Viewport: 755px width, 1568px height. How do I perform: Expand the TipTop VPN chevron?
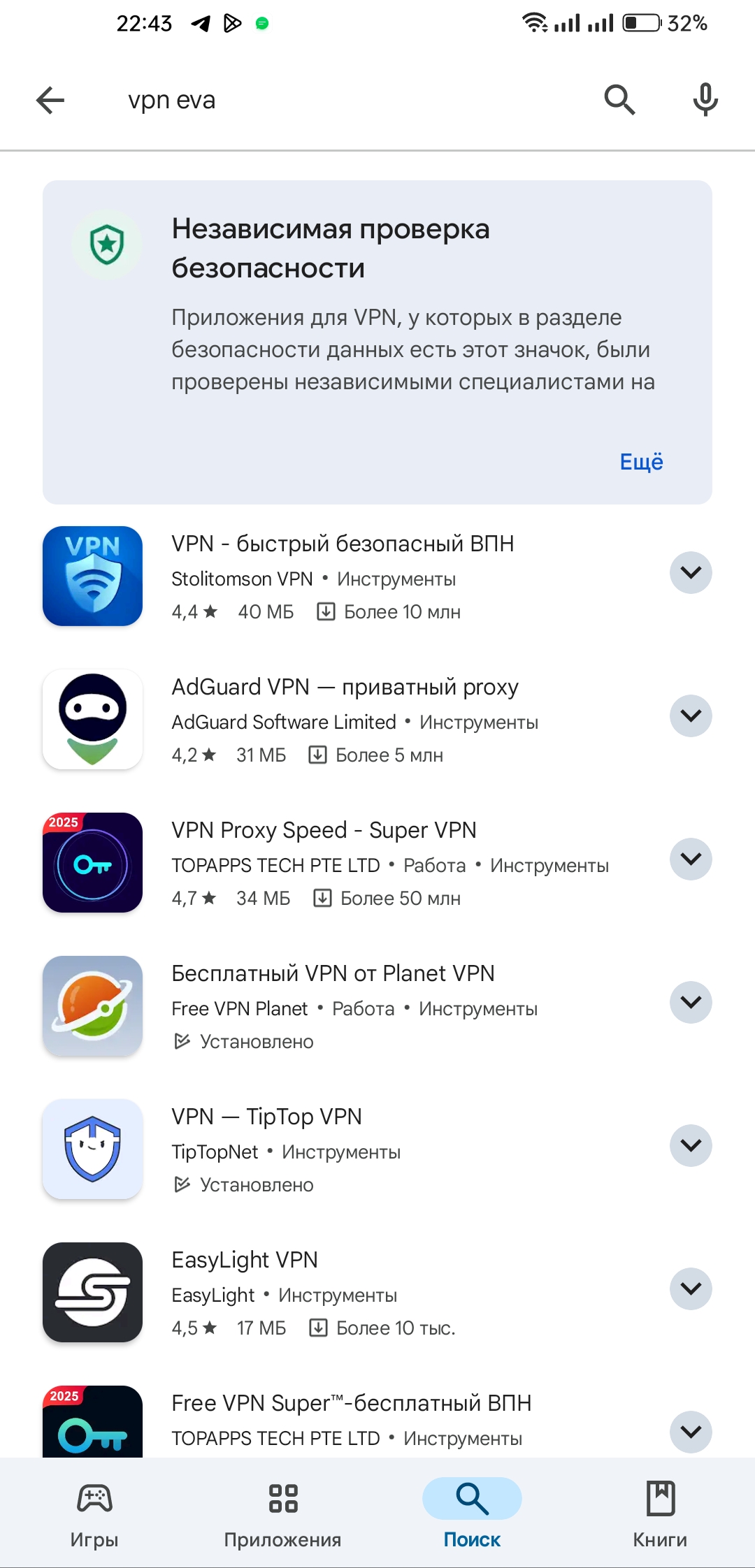coord(691,1145)
